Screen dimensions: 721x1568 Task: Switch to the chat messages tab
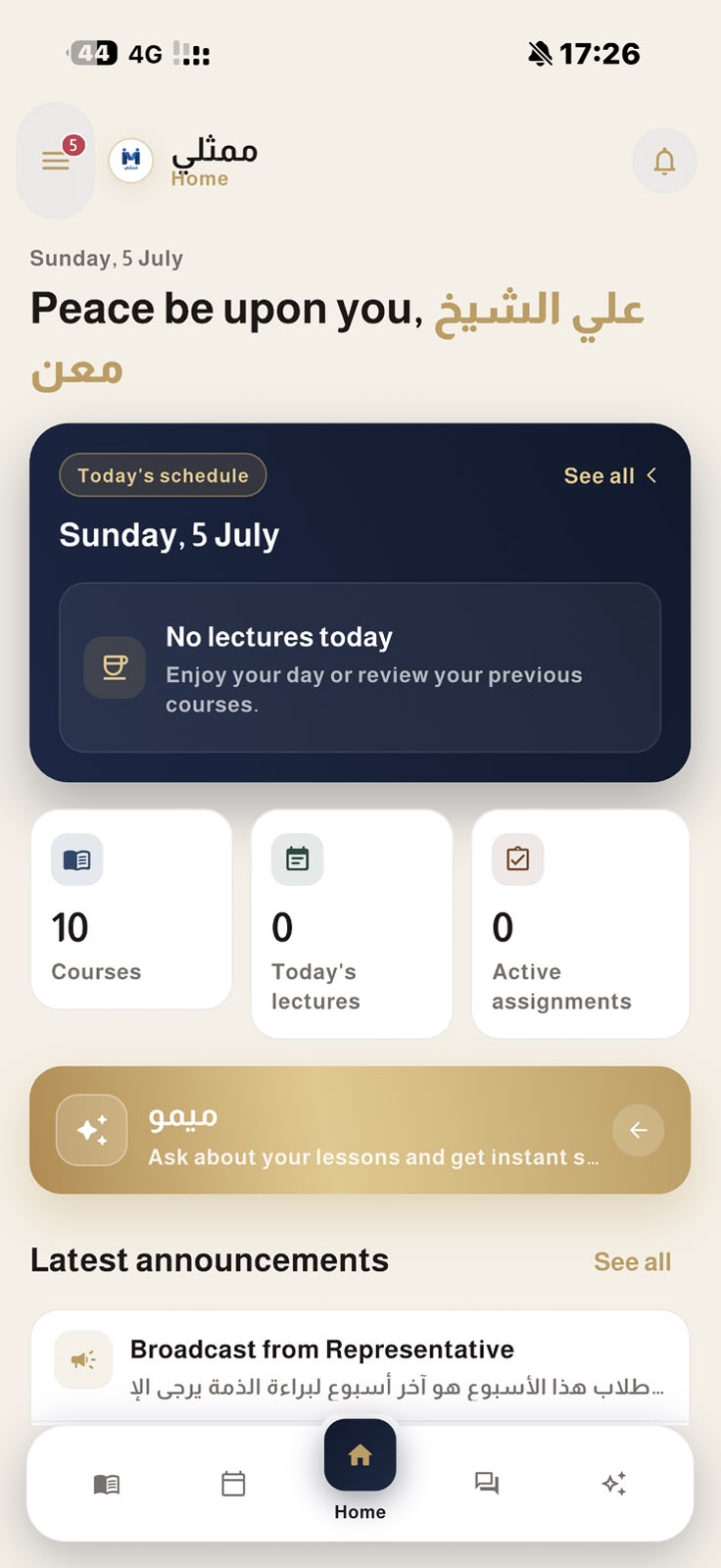pos(487,1484)
